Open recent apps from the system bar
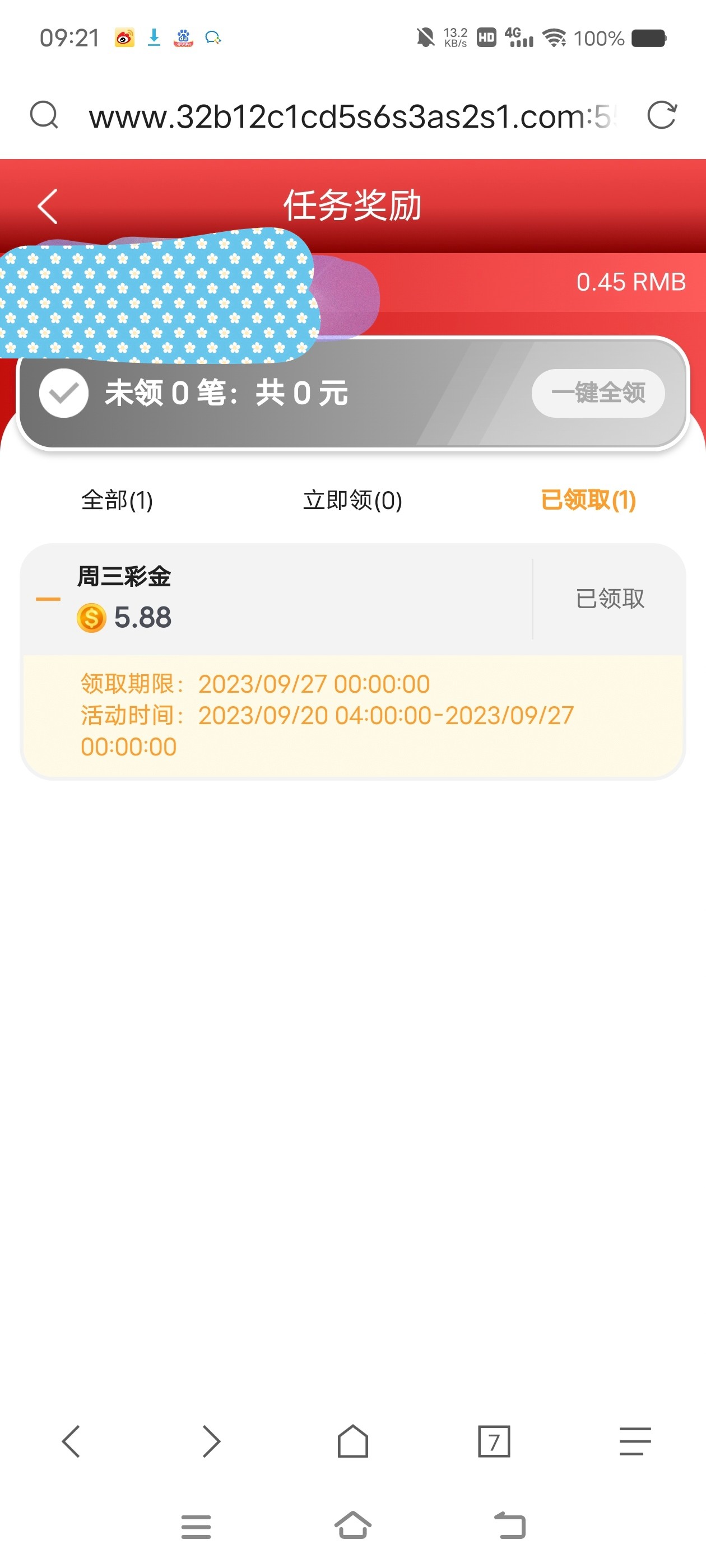Screen dimensions: 706x1568 pos(196,1526)
